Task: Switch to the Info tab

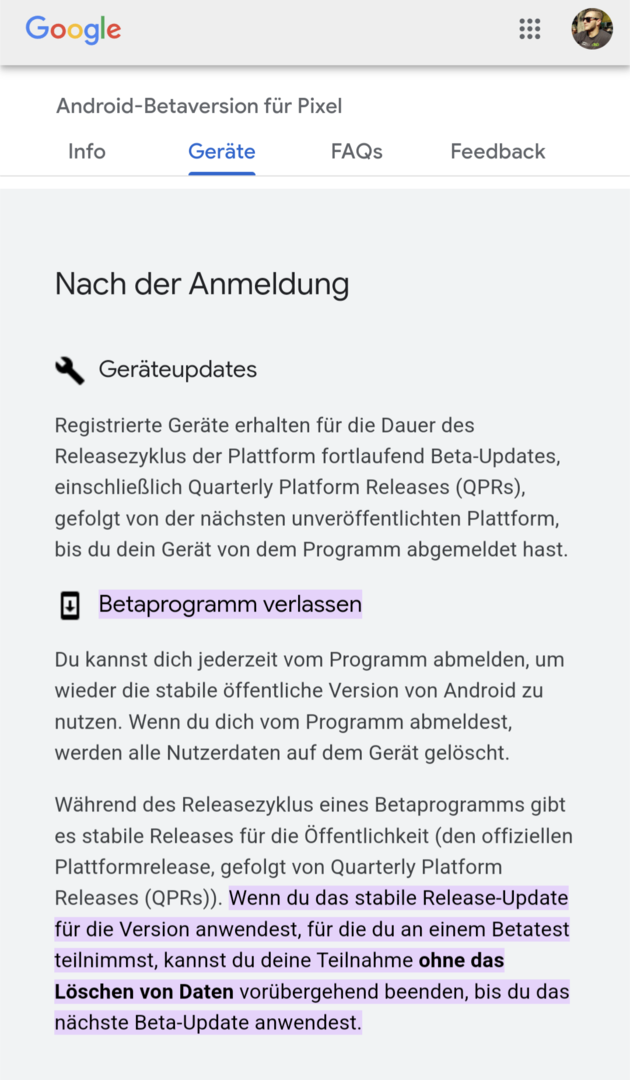Action: point(87,152)
